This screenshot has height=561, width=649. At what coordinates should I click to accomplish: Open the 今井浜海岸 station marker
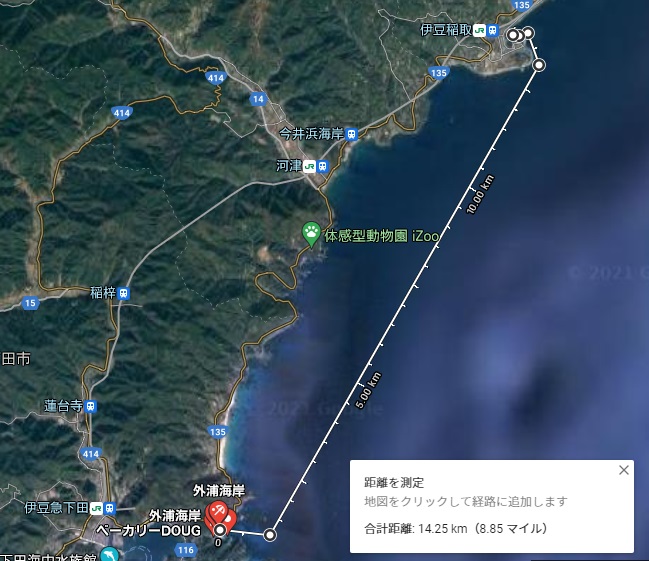coord(351,134)
